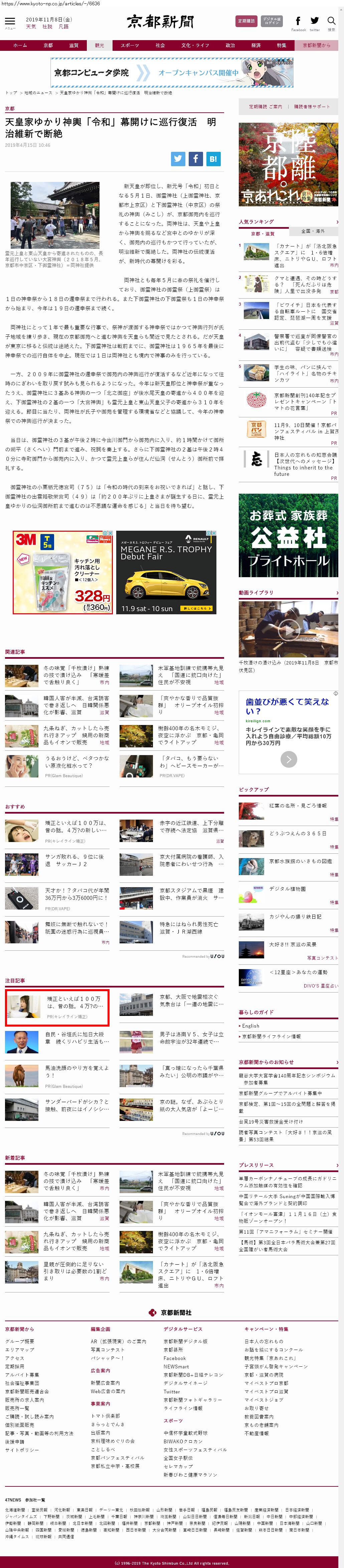Bookmark the article with Hatena B!
Screen dimensions: 344x1568
click(213, 159)
